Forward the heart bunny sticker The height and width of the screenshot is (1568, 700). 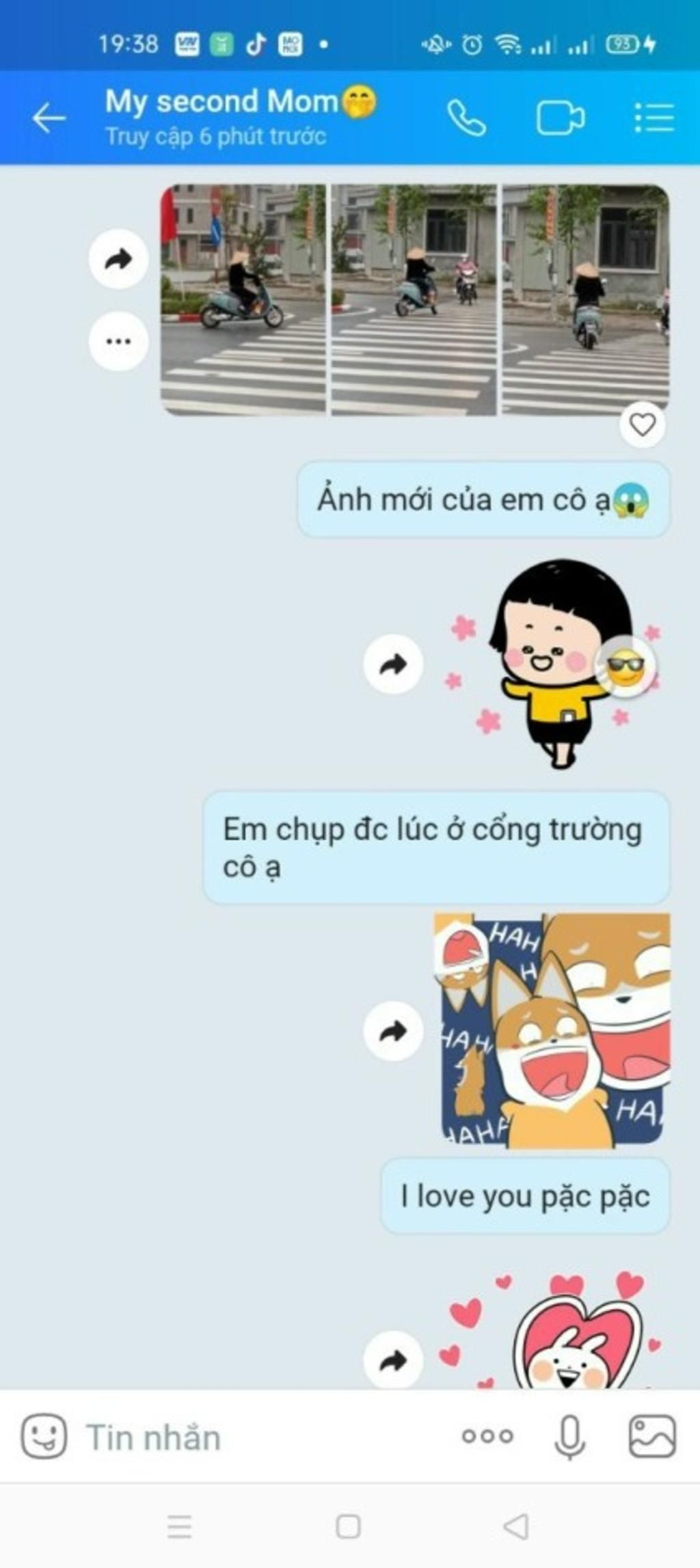click(393, 1360)
